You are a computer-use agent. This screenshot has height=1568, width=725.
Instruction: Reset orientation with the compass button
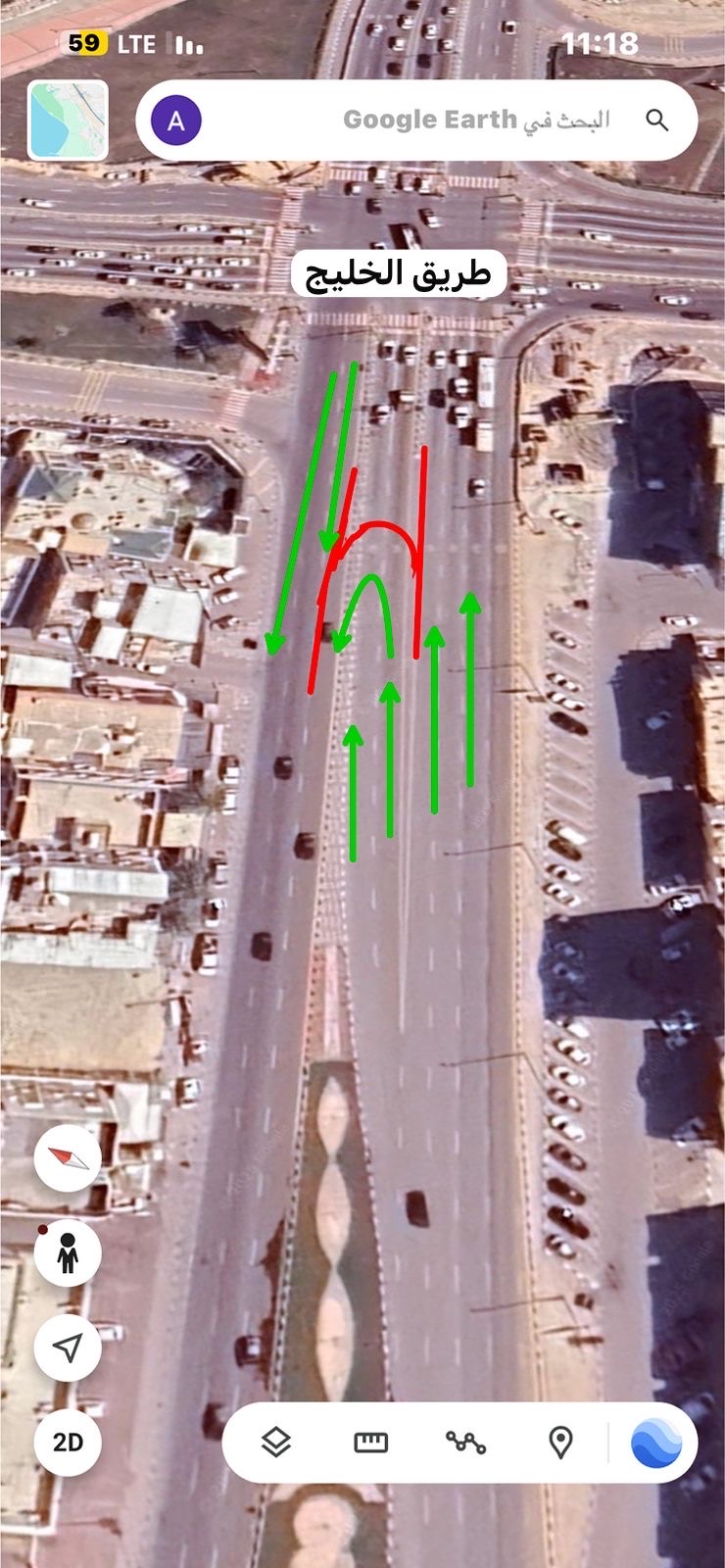68,1158
